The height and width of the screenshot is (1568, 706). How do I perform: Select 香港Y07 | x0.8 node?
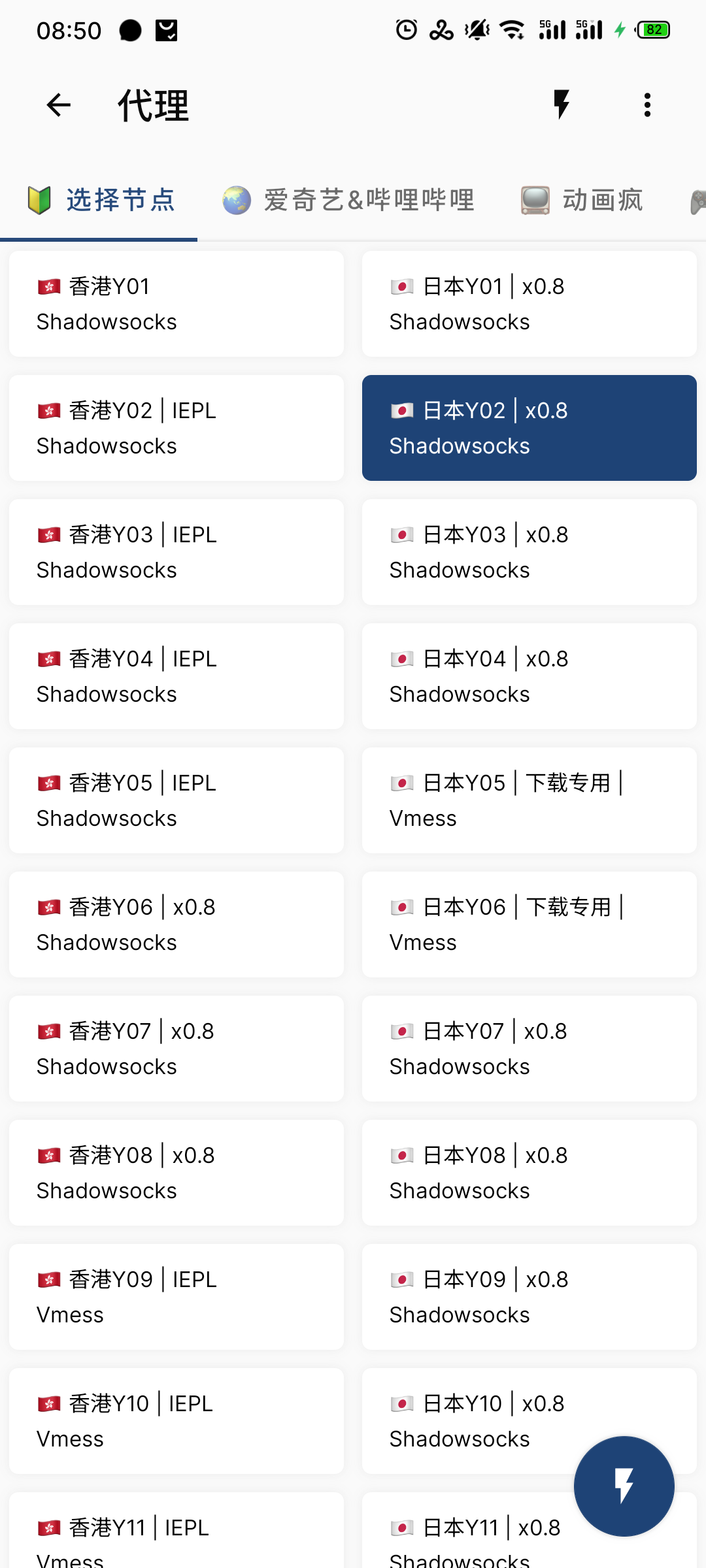[176, 1049]
